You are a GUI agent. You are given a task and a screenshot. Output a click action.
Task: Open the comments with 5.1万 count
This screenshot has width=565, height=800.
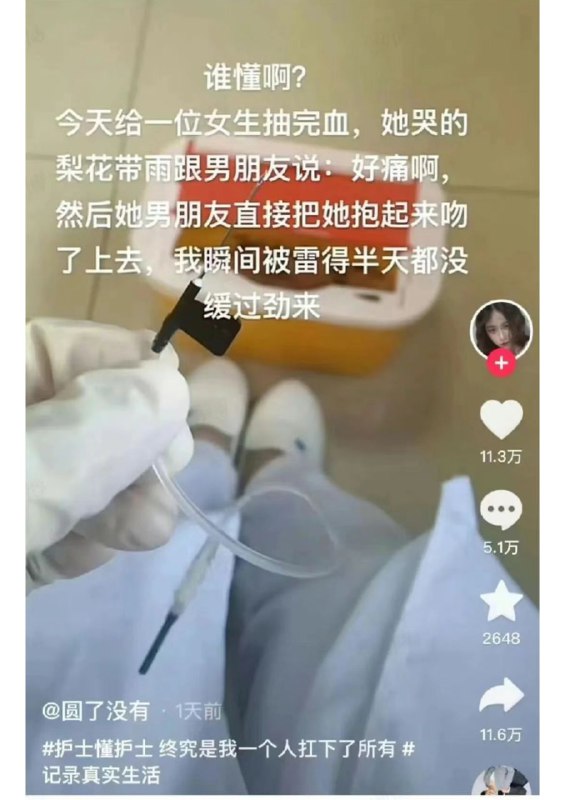point(501,510)
